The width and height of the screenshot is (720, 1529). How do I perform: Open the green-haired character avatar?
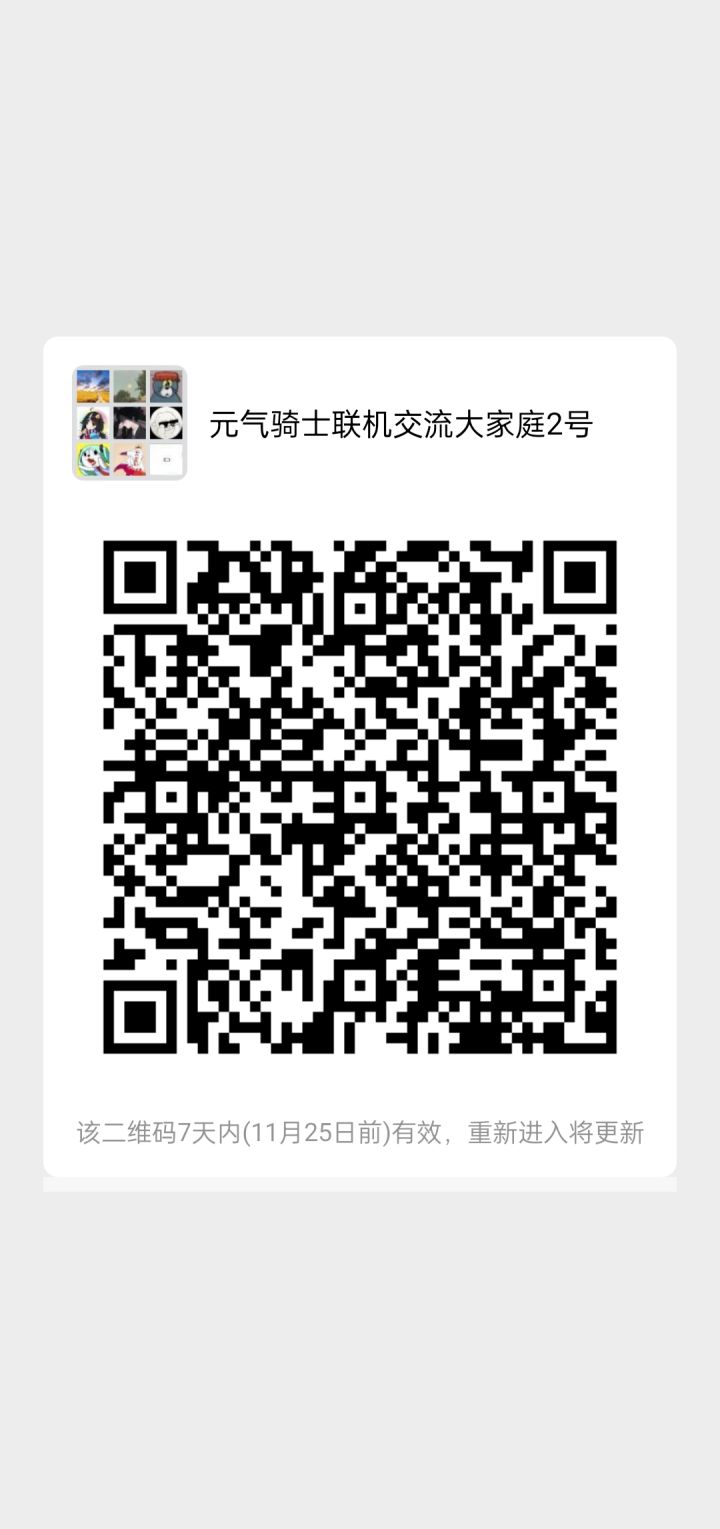point(93,459)
